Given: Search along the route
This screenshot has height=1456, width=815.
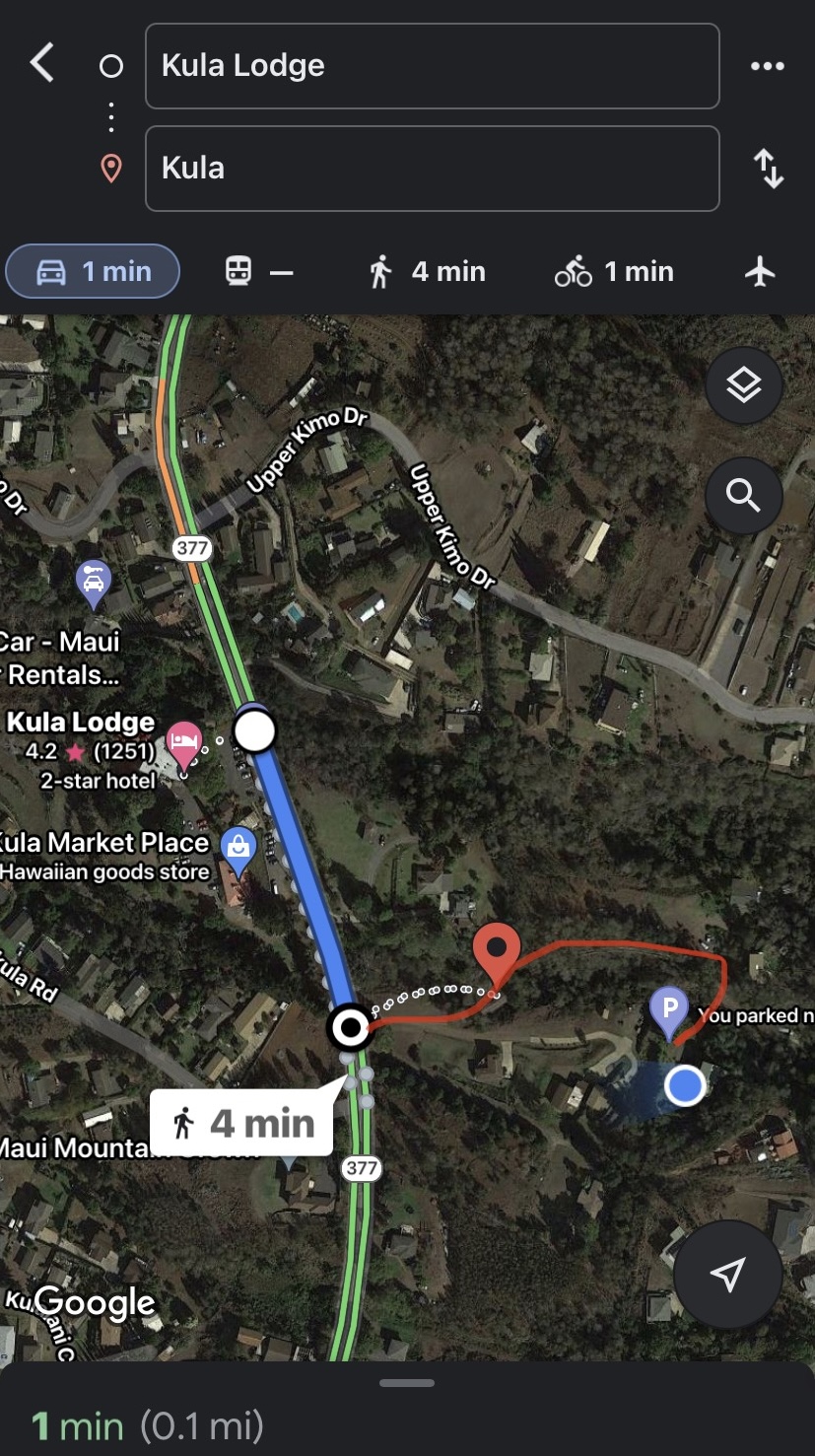Looking at the screenshot, I should pos(744,496).
